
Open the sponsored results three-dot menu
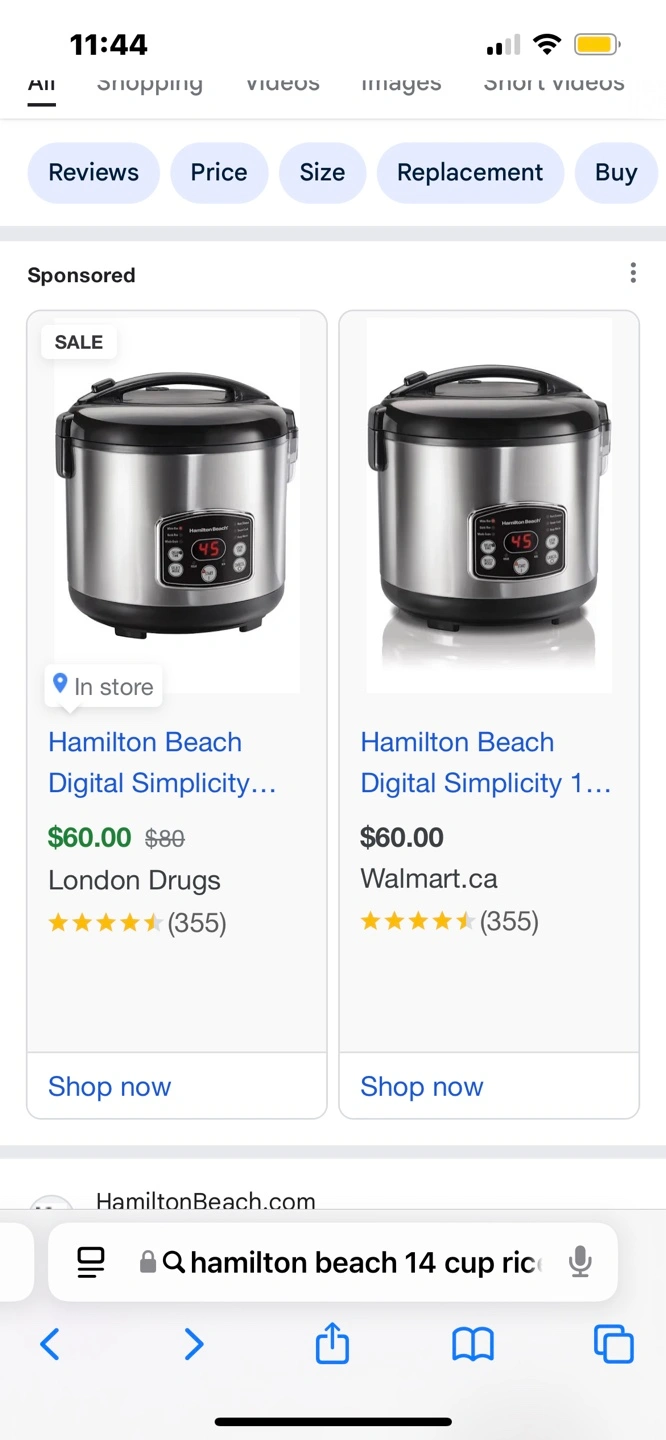click(632, 273)
